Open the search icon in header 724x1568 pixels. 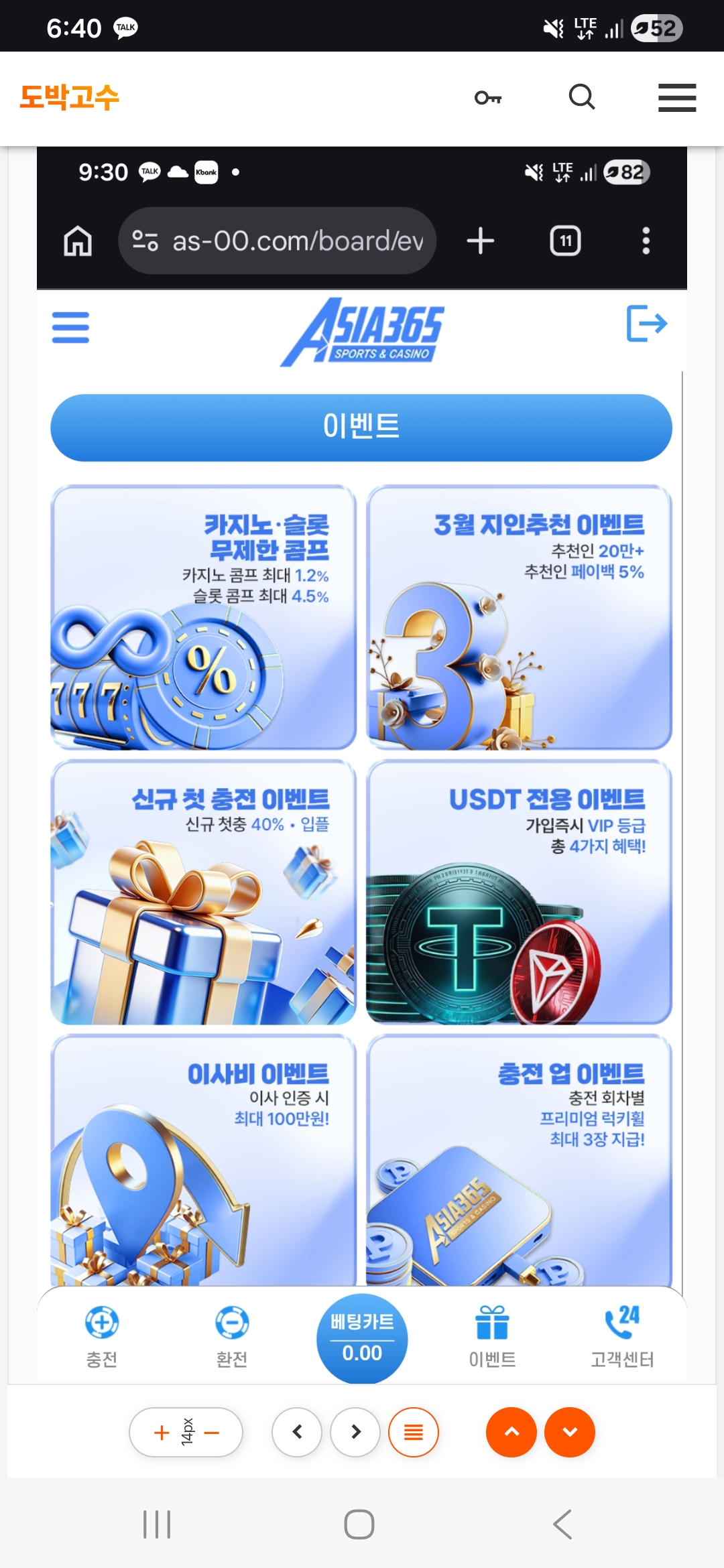(x=581, y=98)
